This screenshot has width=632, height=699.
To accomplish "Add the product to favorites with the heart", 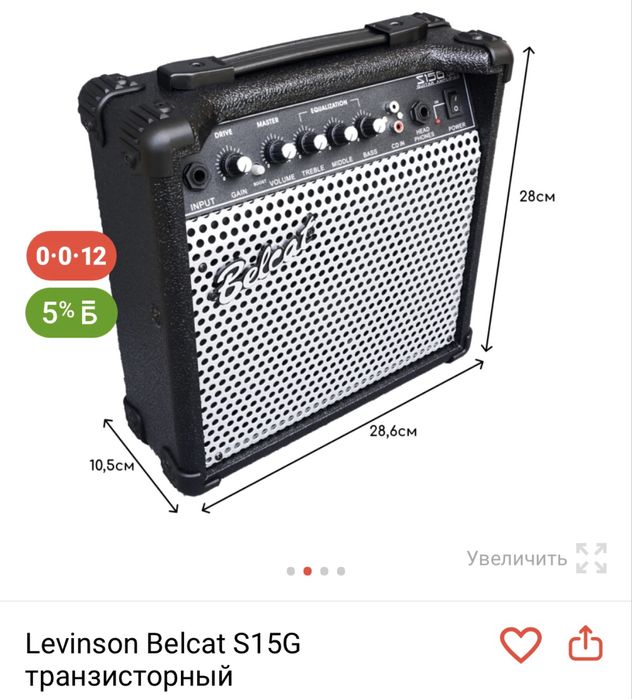I will (520, 645).
